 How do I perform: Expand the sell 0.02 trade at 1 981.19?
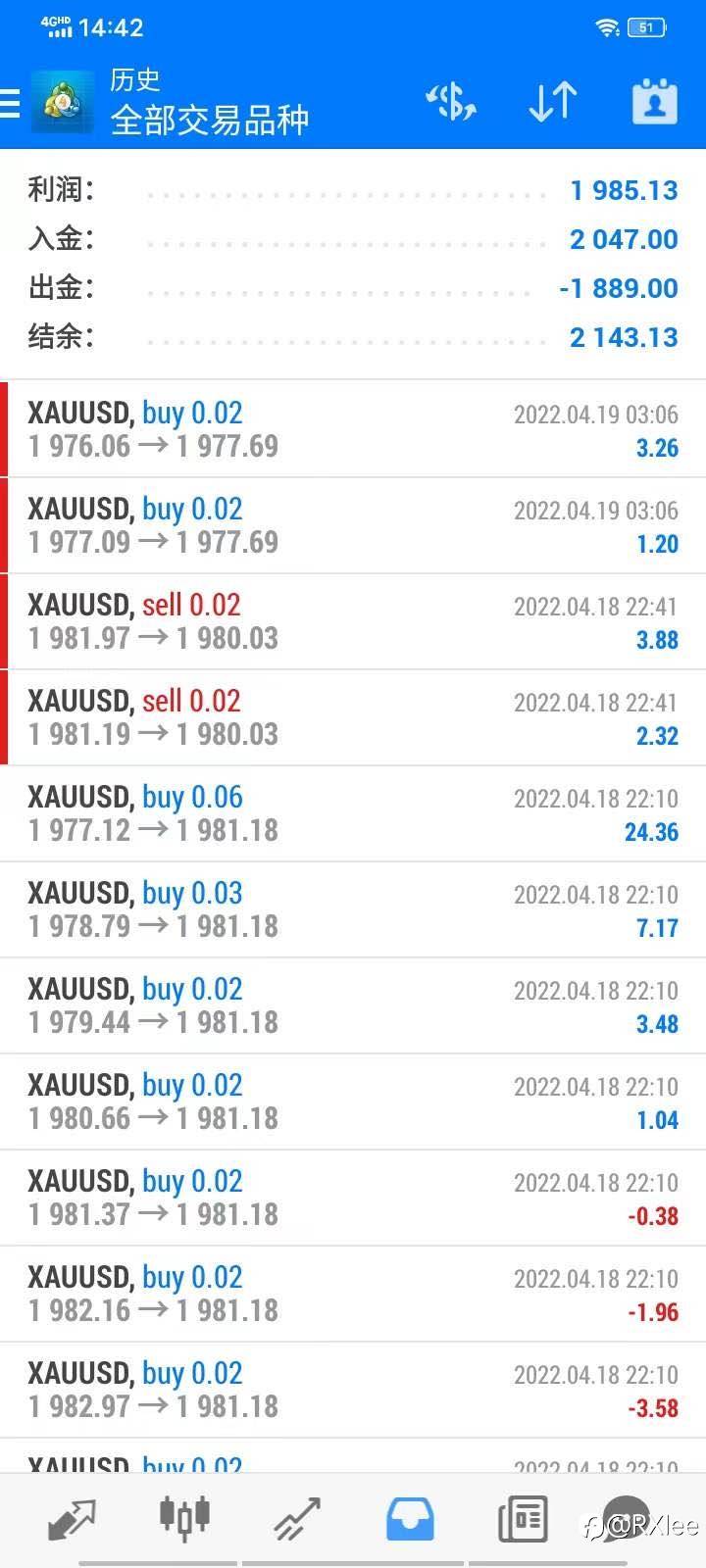pos(353,717)
